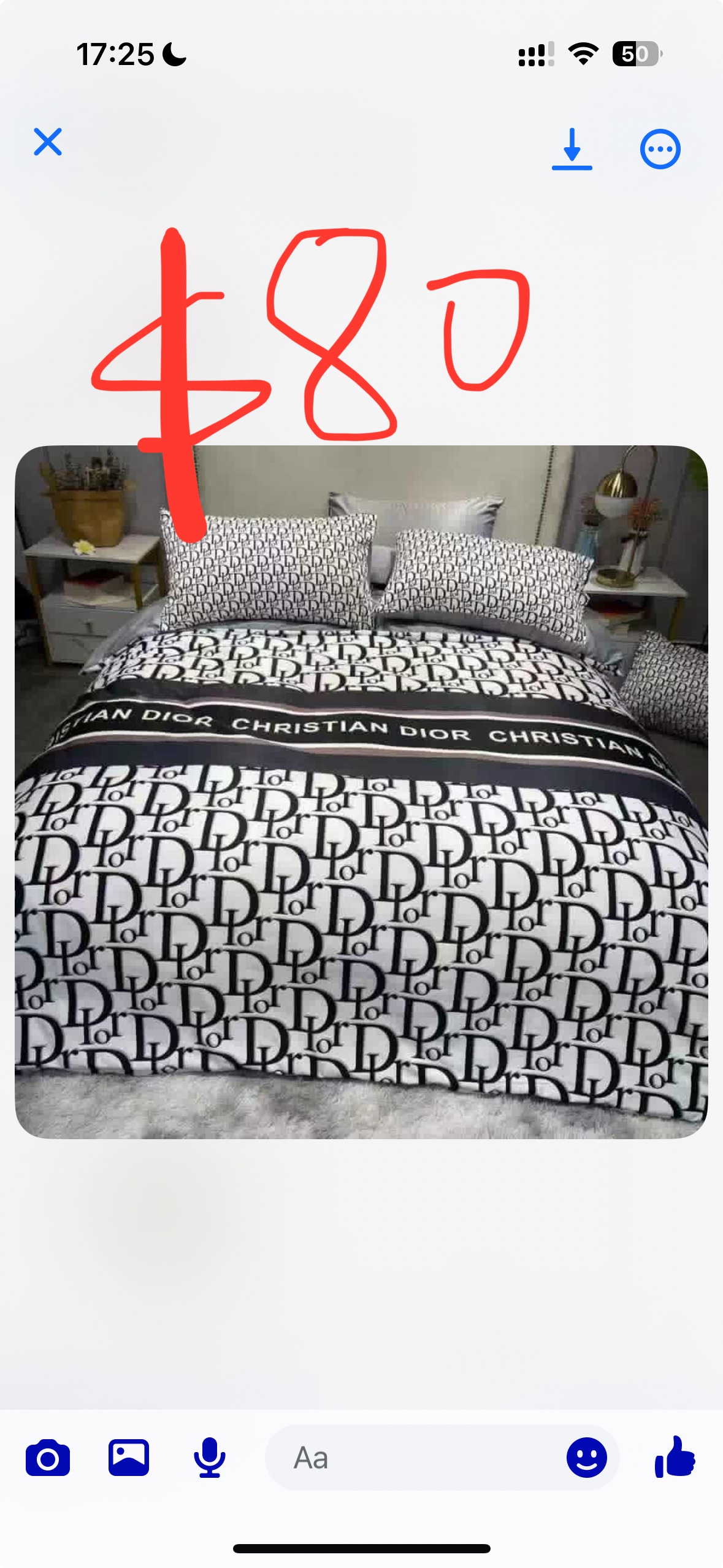The height and width of the screenshot is (1568, 723).
Task: Tap the Do Not Disturb moon icon
Action: (174, 56)
